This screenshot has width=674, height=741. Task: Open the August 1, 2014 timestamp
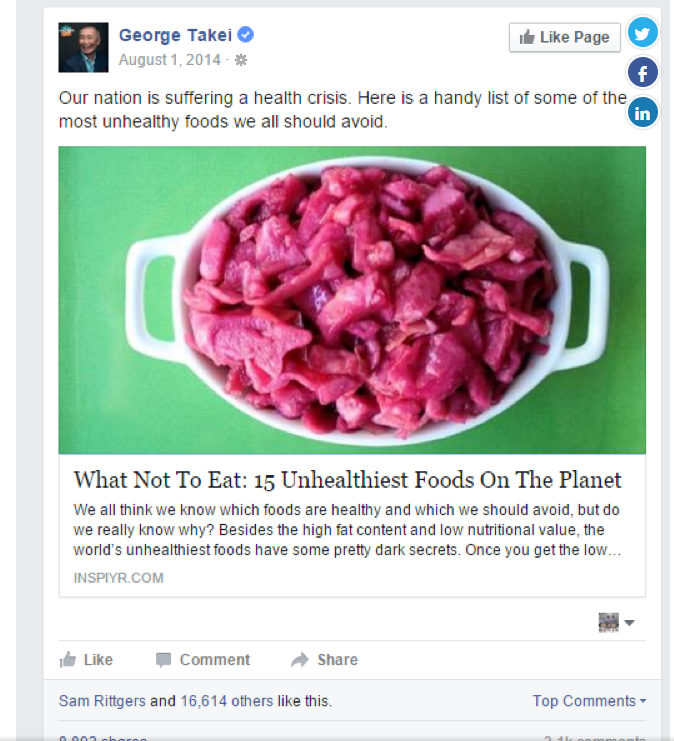tap(169, 60)
